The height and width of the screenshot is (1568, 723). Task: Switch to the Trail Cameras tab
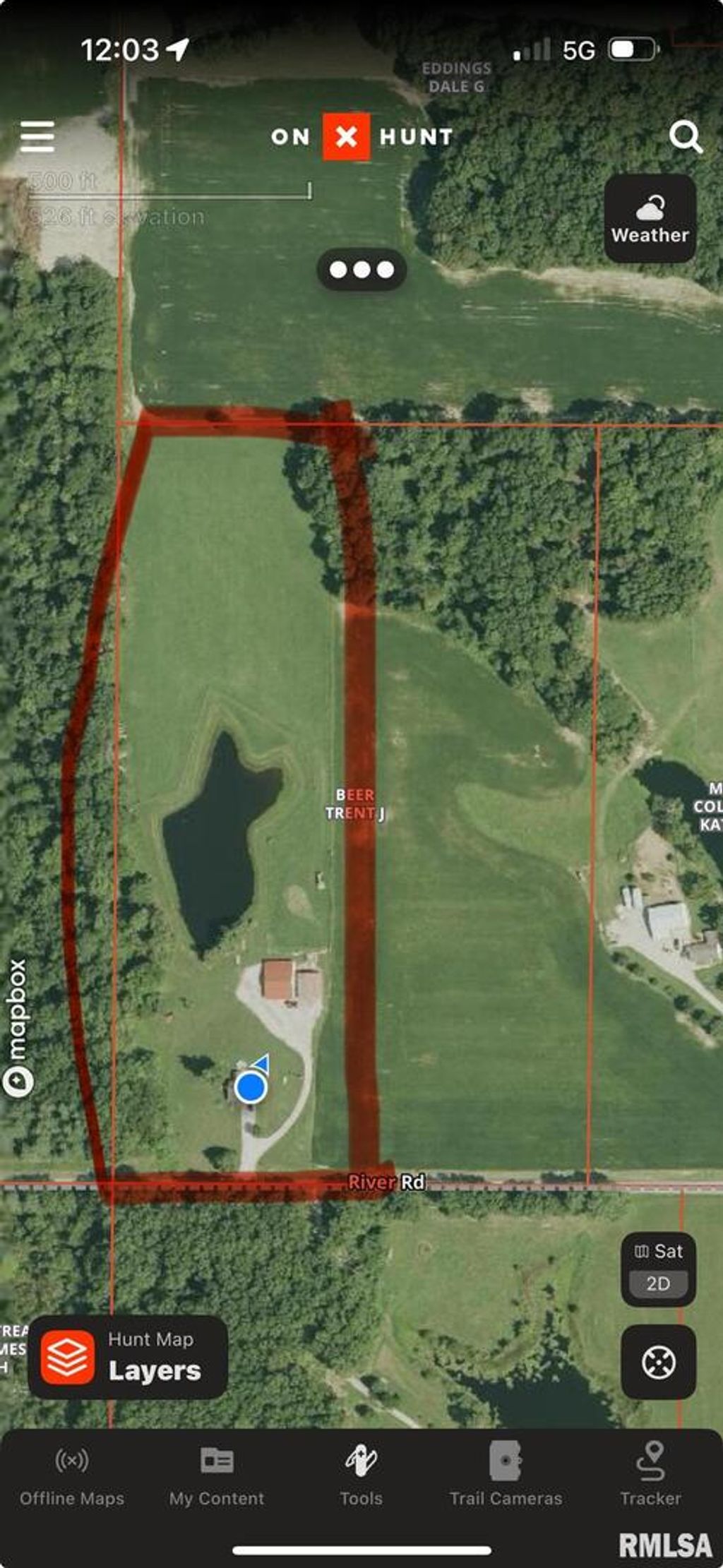click(x=506, y=1476)
